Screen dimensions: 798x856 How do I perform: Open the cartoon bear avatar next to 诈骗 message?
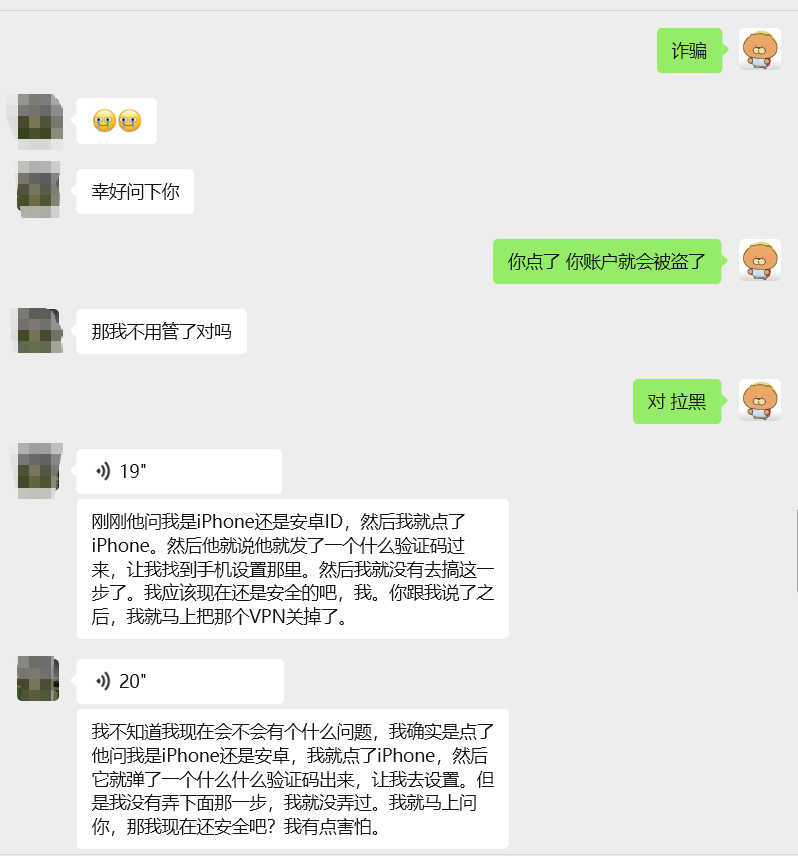[761, 50]
